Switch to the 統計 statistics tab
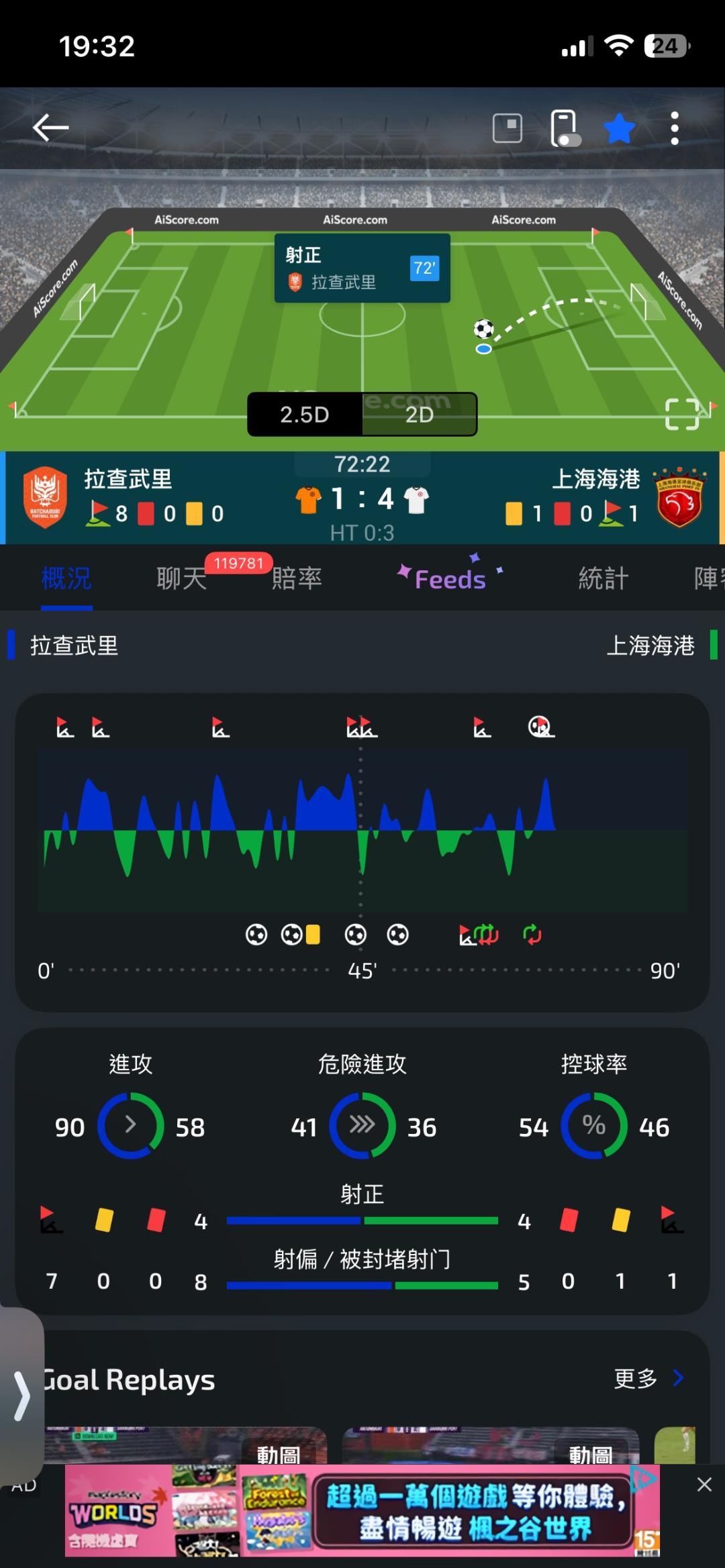The image size is (725, 1568). (x=603, y=578)
